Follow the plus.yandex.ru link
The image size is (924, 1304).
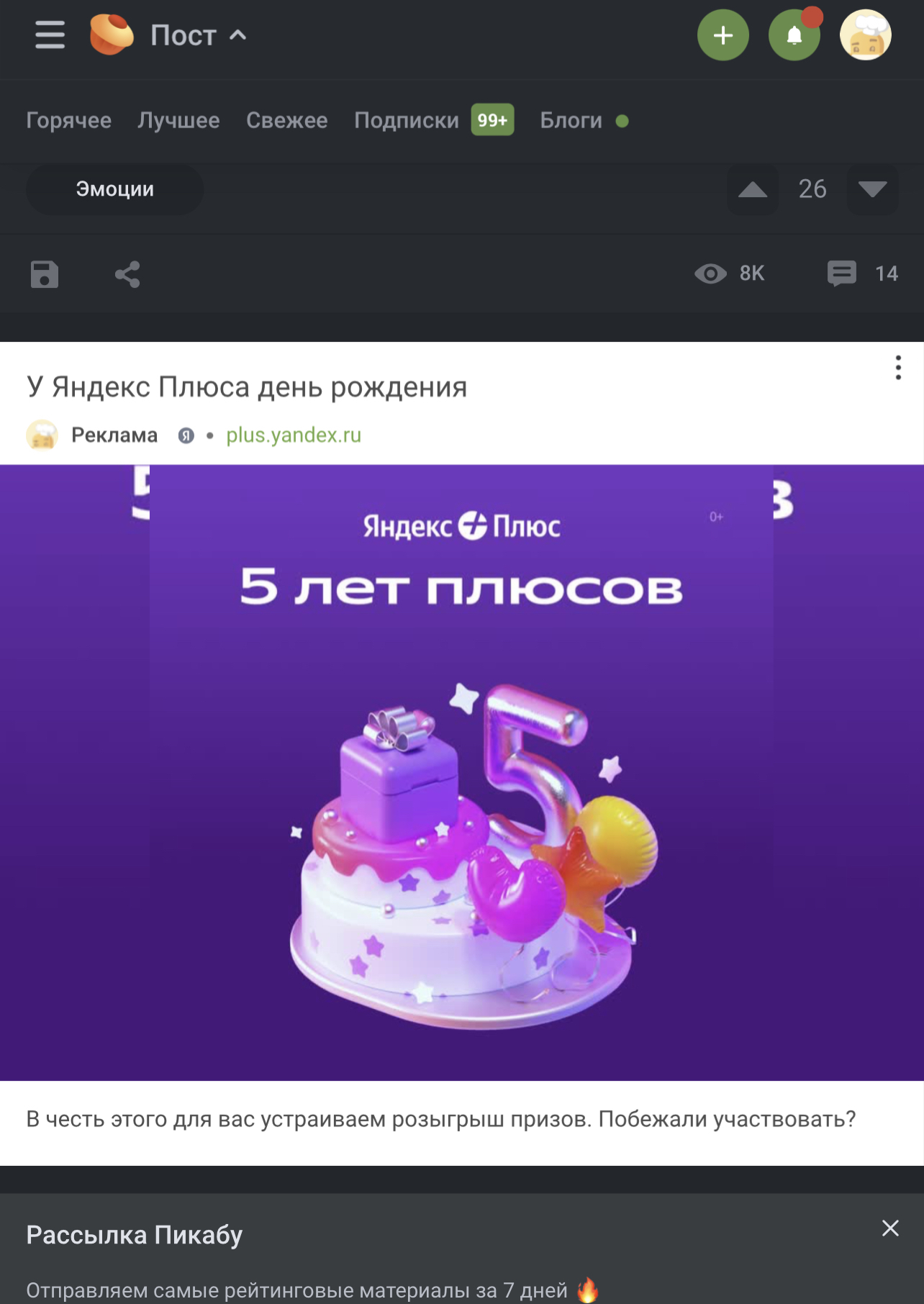tap(294, 435)
